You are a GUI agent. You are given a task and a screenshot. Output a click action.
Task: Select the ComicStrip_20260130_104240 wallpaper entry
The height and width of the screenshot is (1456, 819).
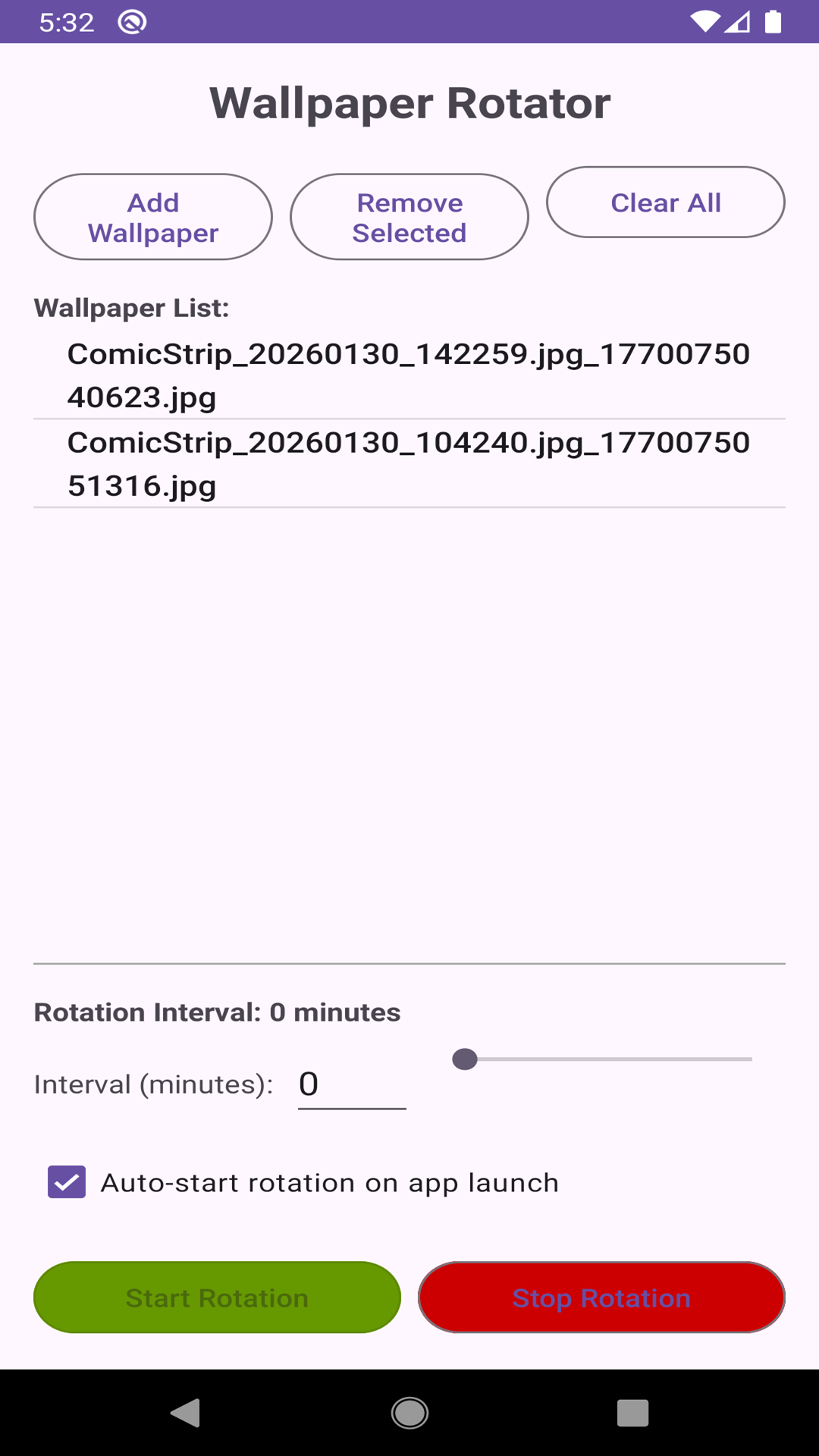pyautogui.click(x=409, y=464)
